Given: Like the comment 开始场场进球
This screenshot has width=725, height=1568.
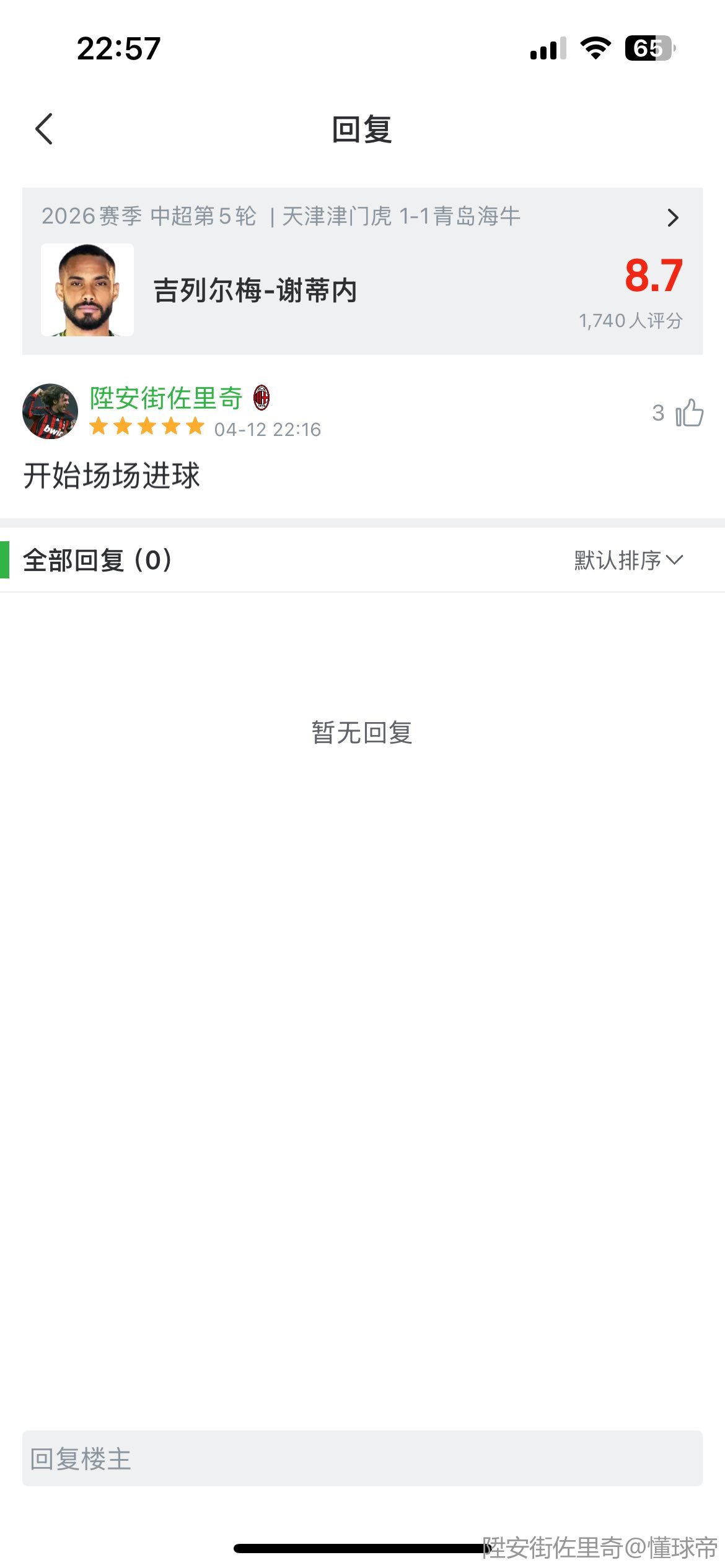Looking at the screenshot, I should [689, 412].
